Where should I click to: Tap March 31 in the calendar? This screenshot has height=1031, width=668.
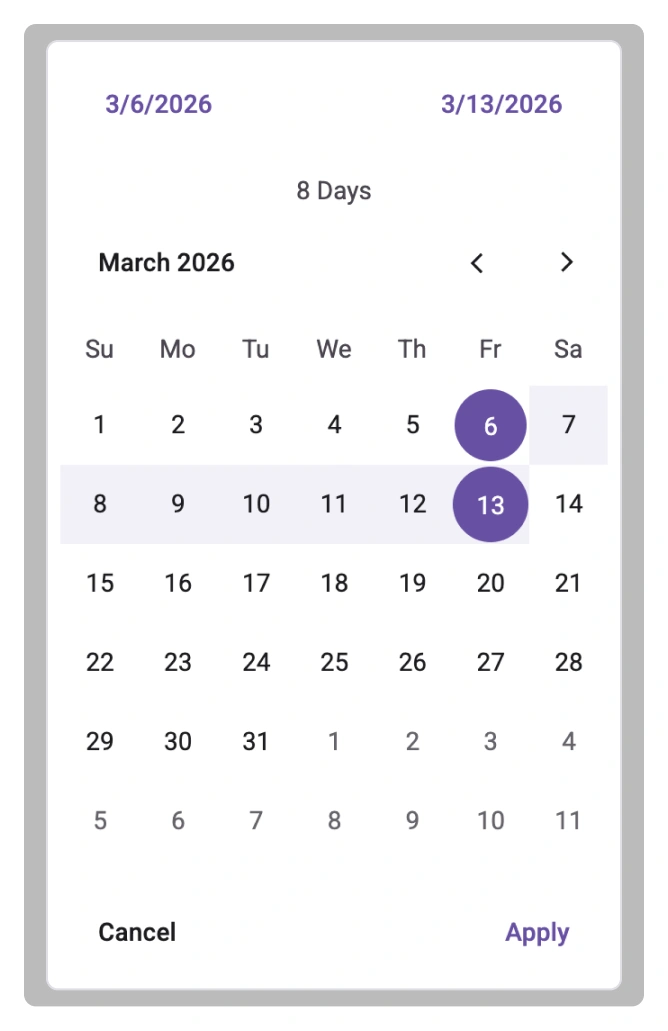(256, 741)
